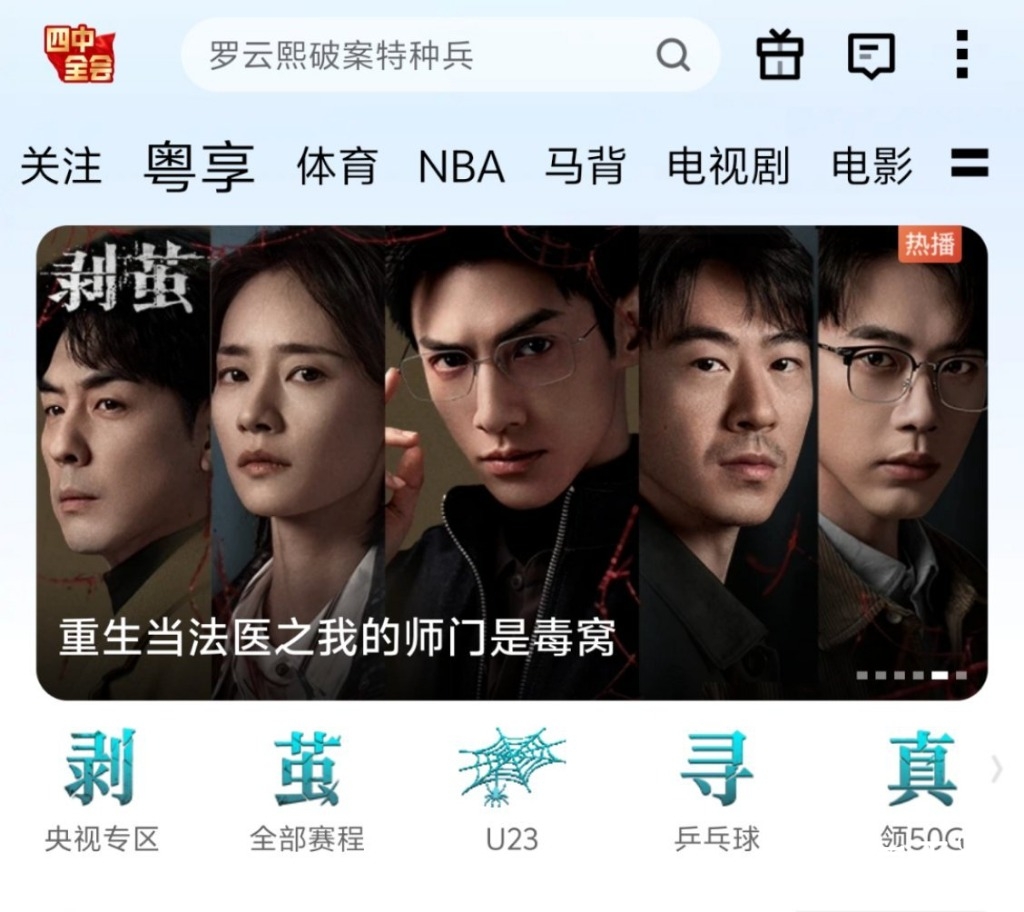Switch to the 关注 tab

coord(61,166)
